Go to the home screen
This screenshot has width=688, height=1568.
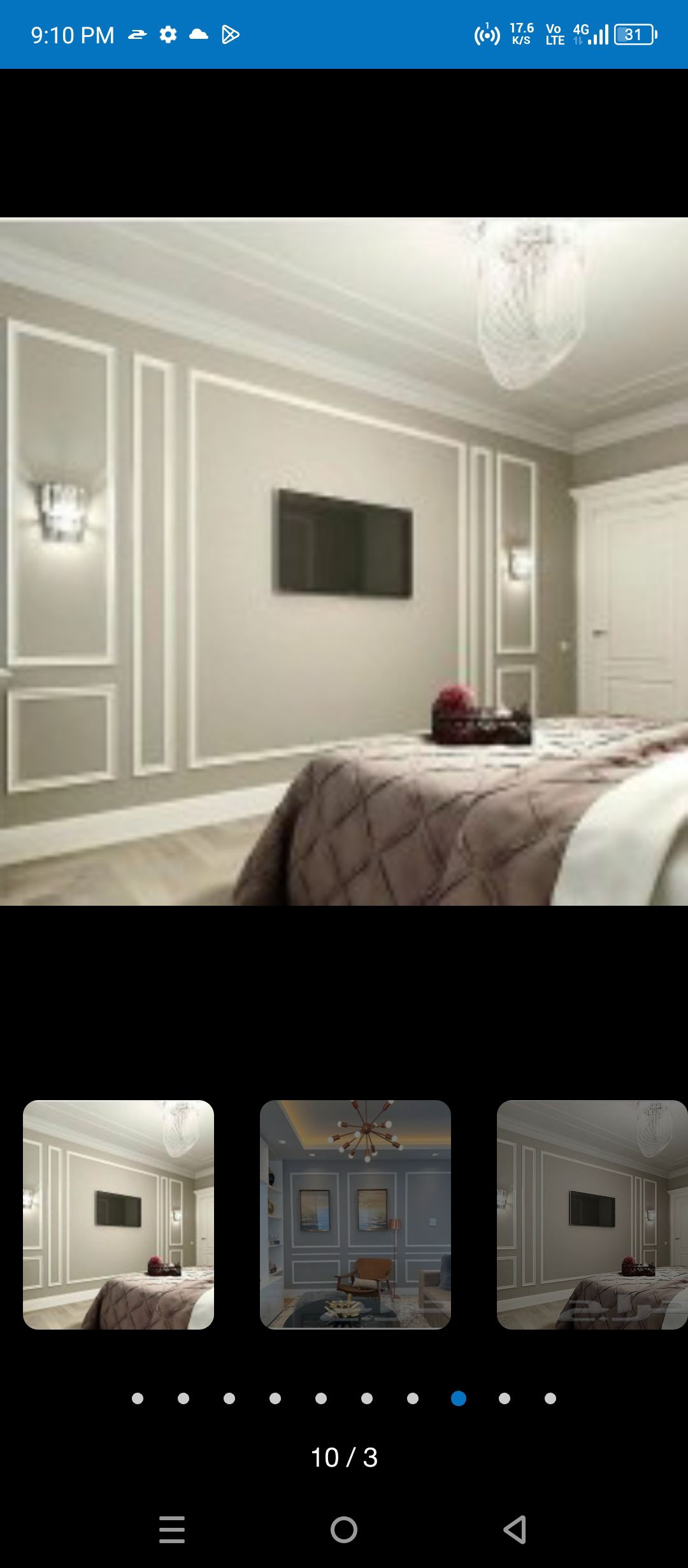[344, 1529]
